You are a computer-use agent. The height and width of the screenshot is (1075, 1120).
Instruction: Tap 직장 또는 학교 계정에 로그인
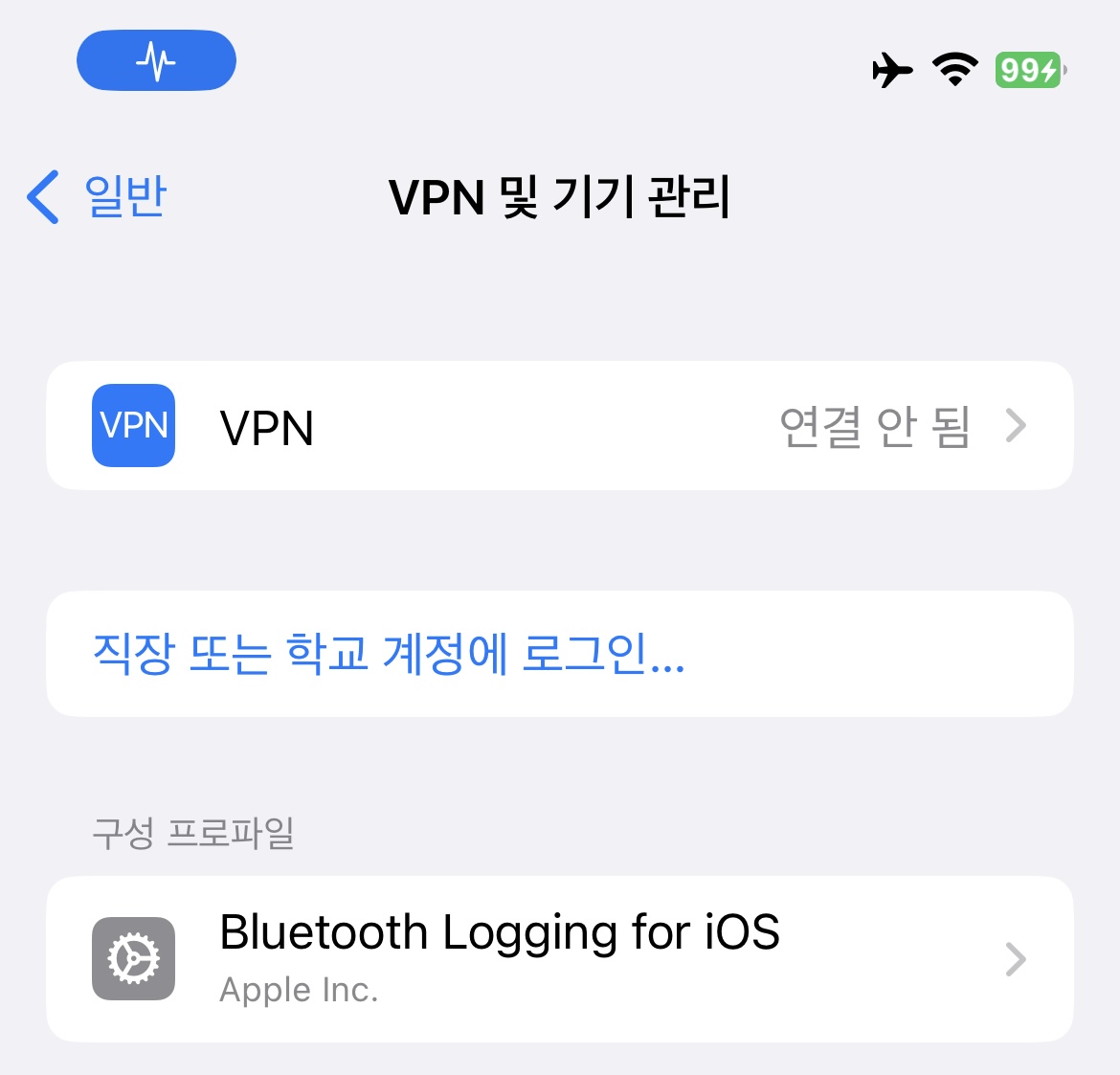(x=389, y=654)
